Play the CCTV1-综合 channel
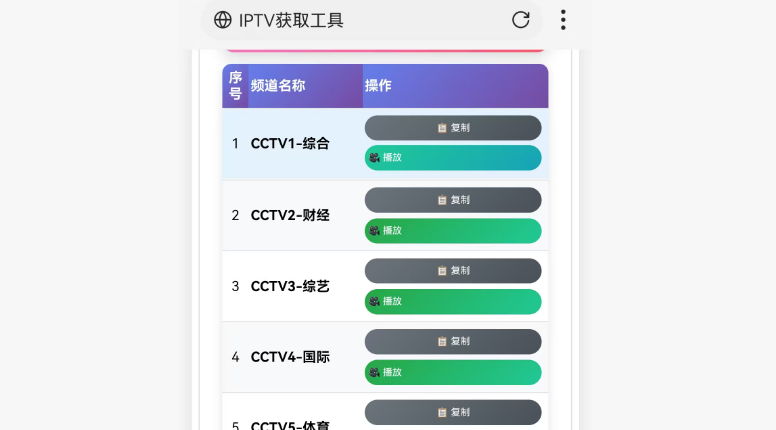This screenshot has height=430, width=776. point(452,158)
